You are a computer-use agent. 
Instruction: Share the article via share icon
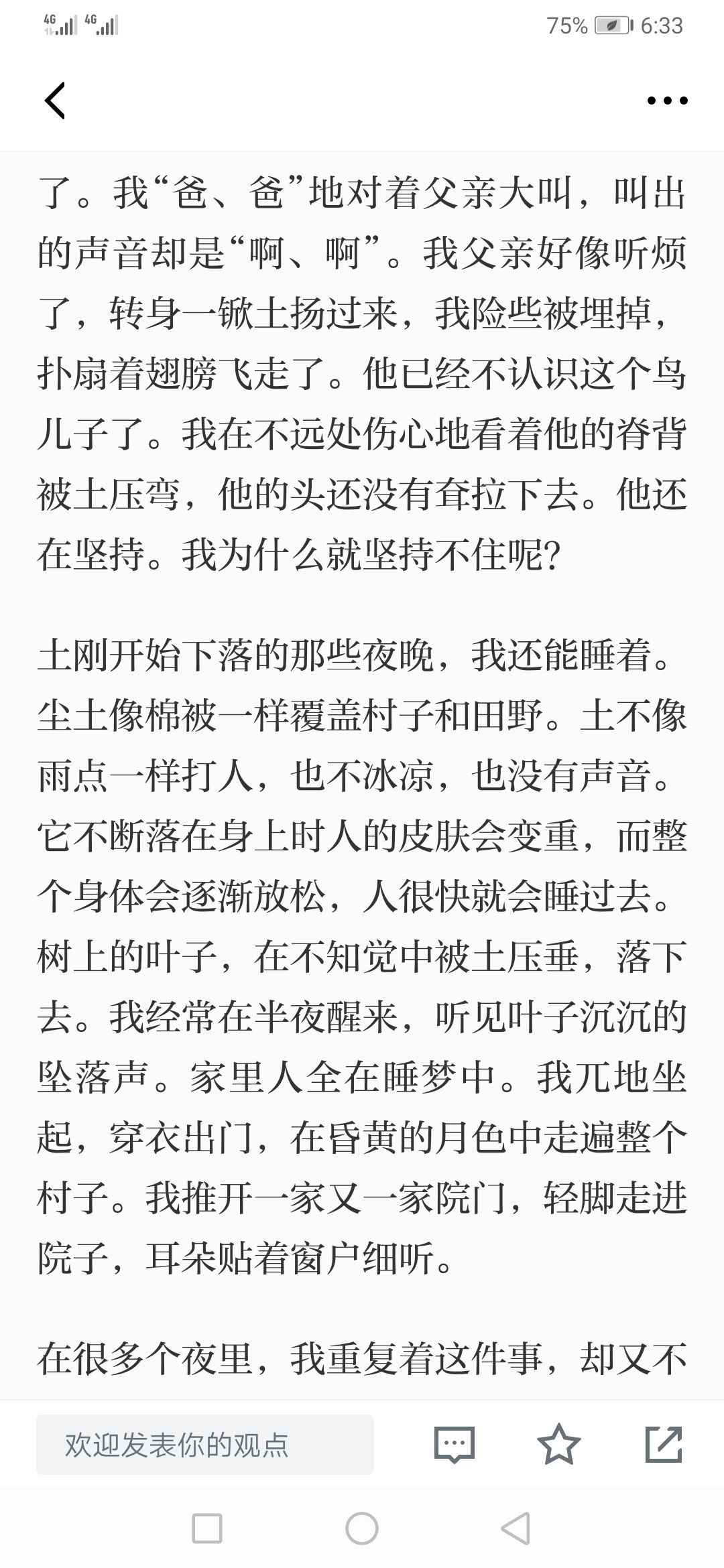point(664,1444)
